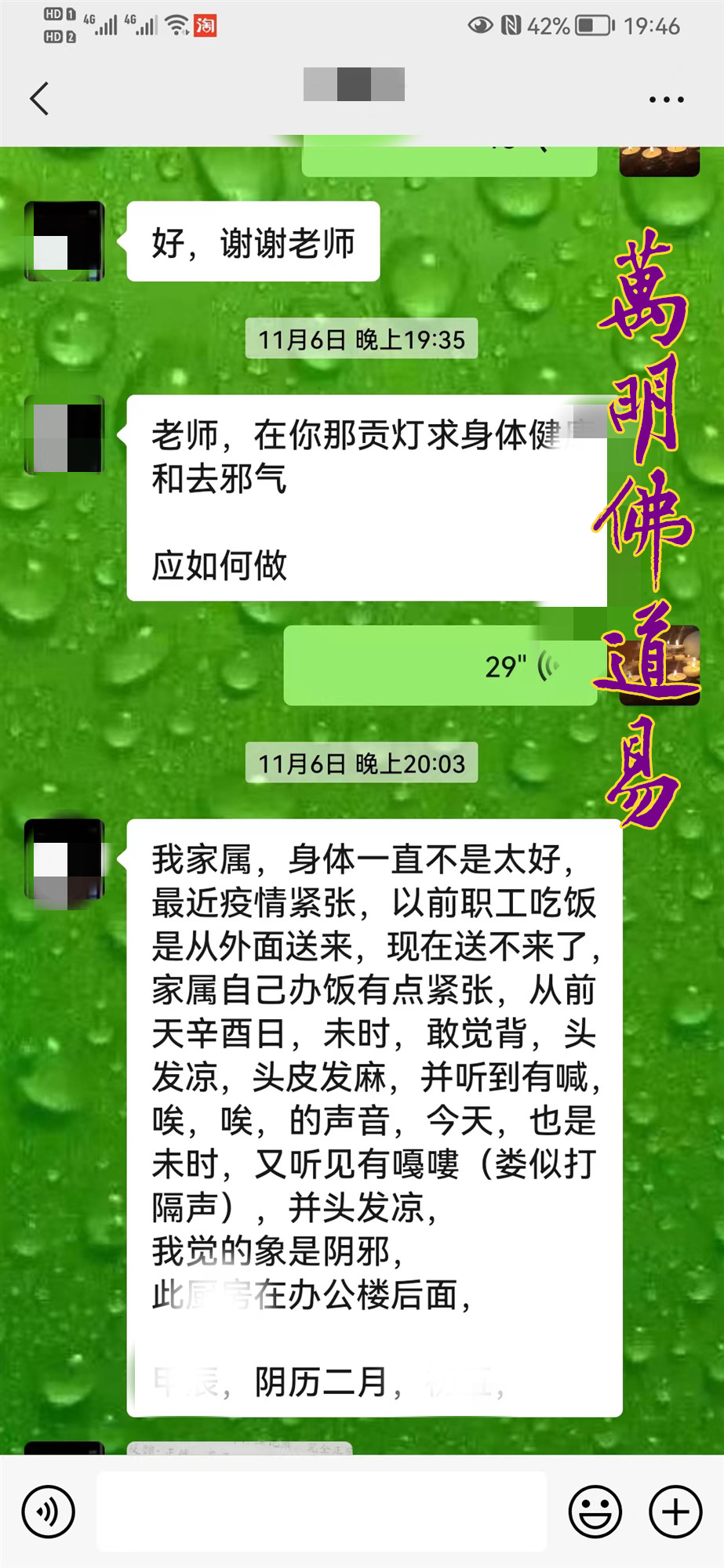Open the chat info overflow menu
Screen dimensions: 724x1568
tap(666, 100)
